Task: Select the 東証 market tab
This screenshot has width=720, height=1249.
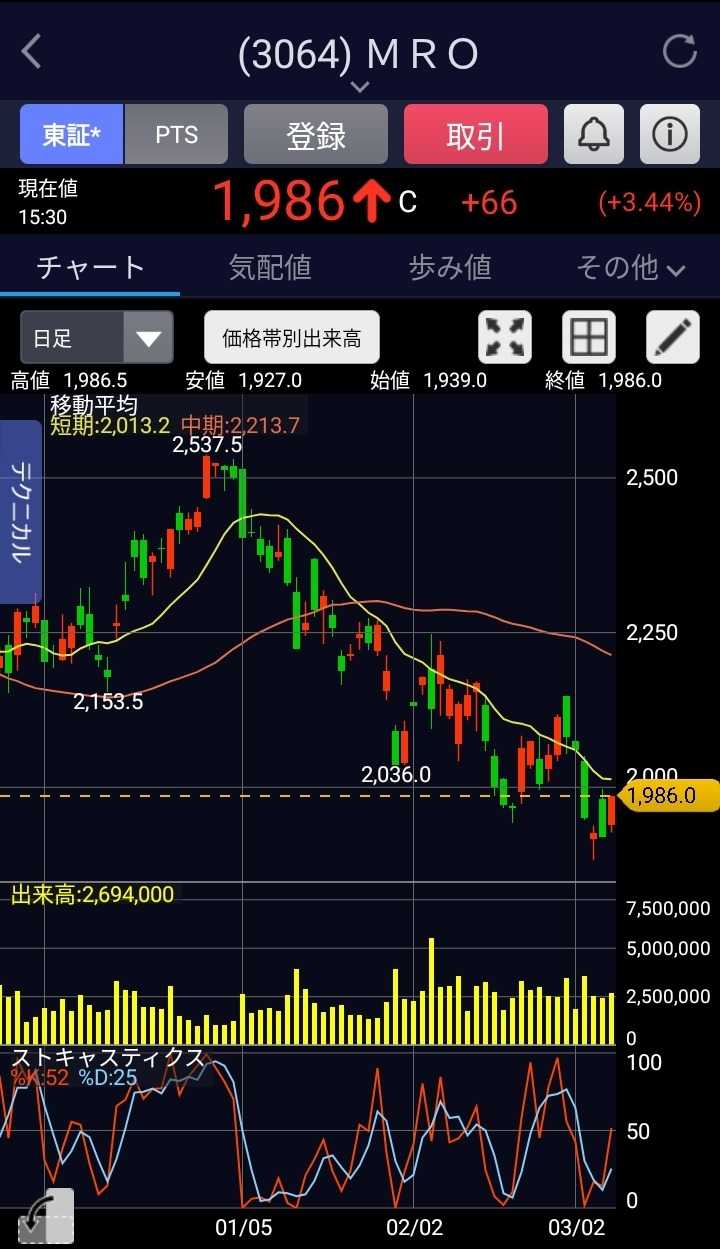Action: click(x=71, y=135)
